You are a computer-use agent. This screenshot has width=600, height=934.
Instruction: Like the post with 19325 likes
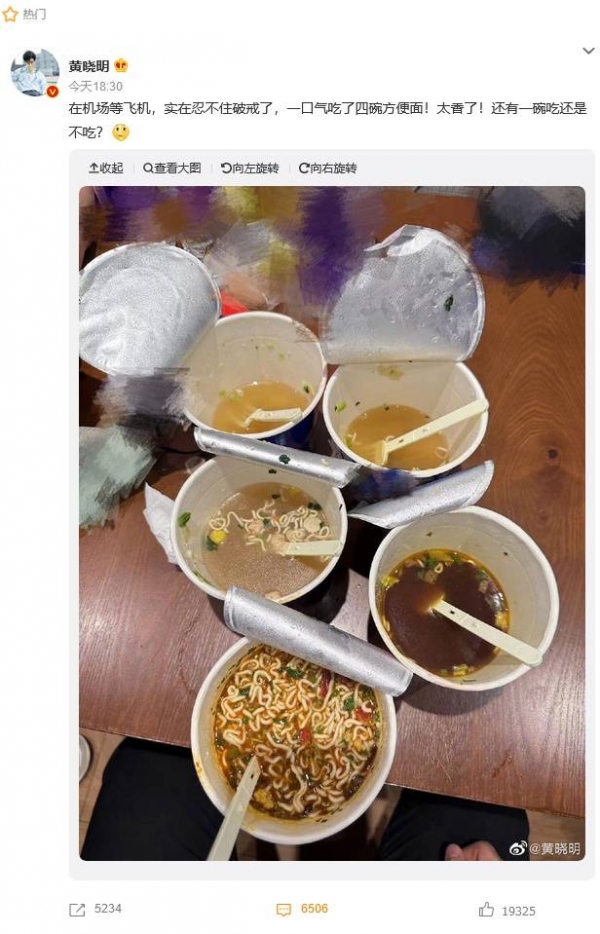pos(507,910)
